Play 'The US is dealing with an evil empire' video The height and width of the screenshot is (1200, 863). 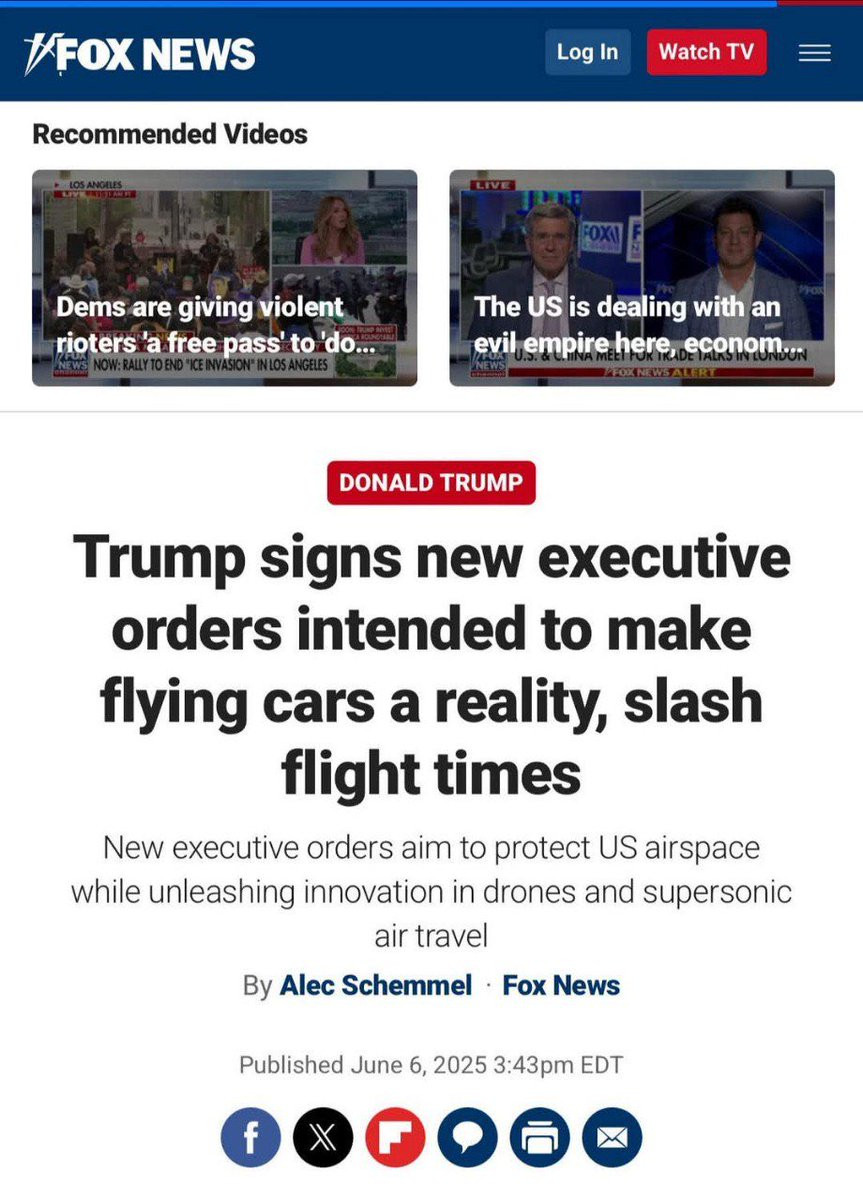coord(641,277)
